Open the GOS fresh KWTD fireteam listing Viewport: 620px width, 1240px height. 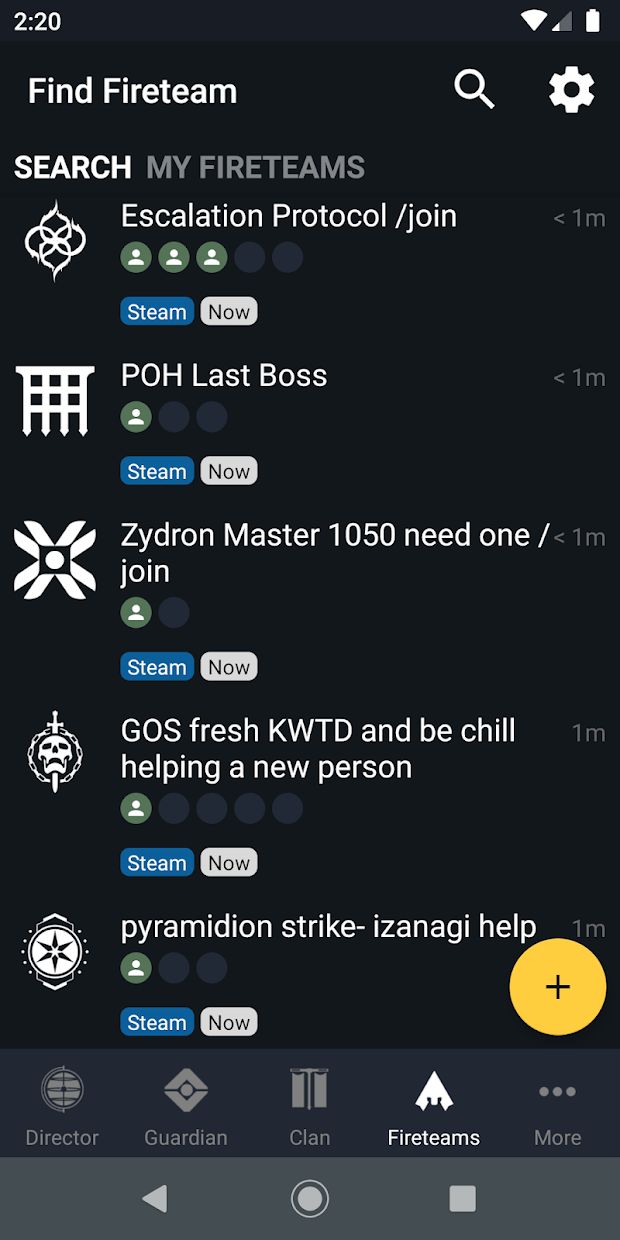[x=318, y=748]
